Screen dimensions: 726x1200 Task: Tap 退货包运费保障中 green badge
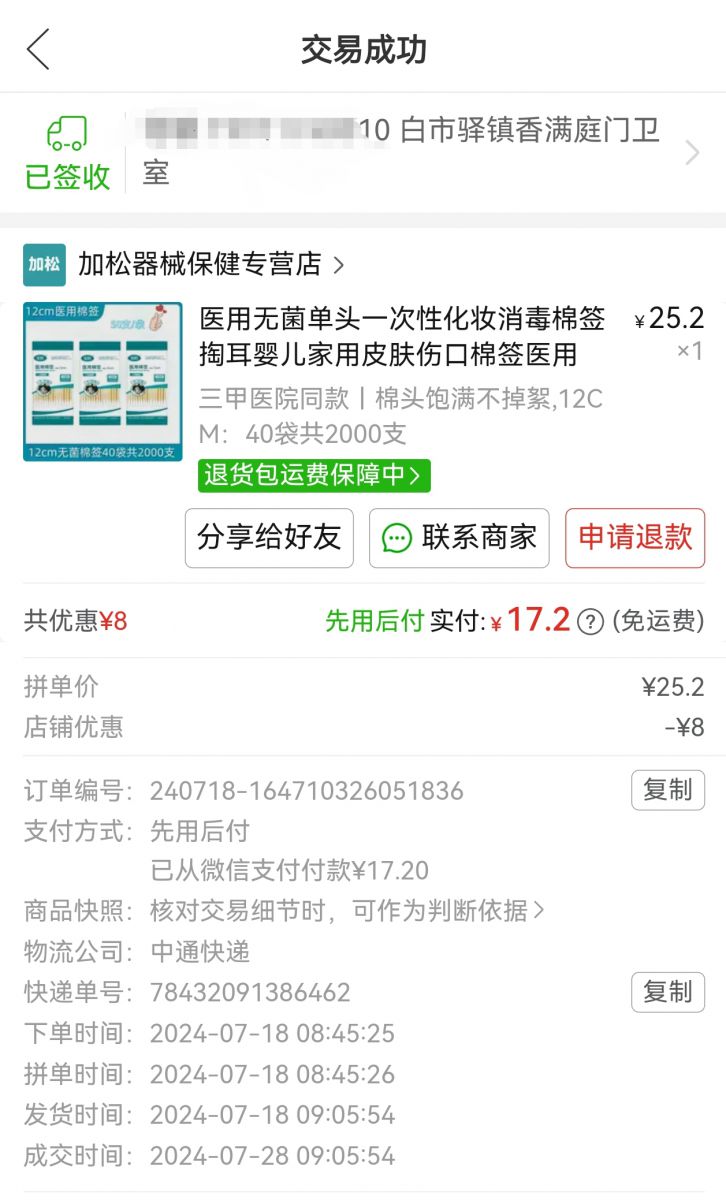click(x=314, y=475)
